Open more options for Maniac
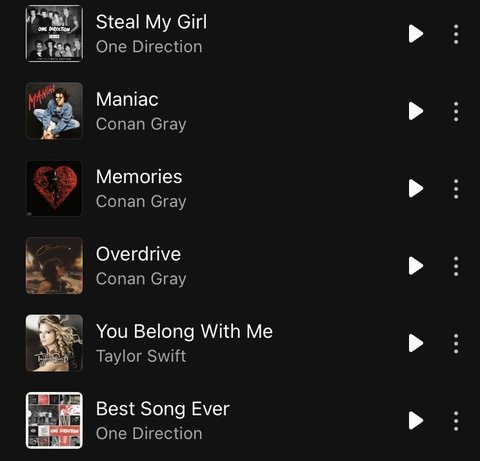 (456, 111)
